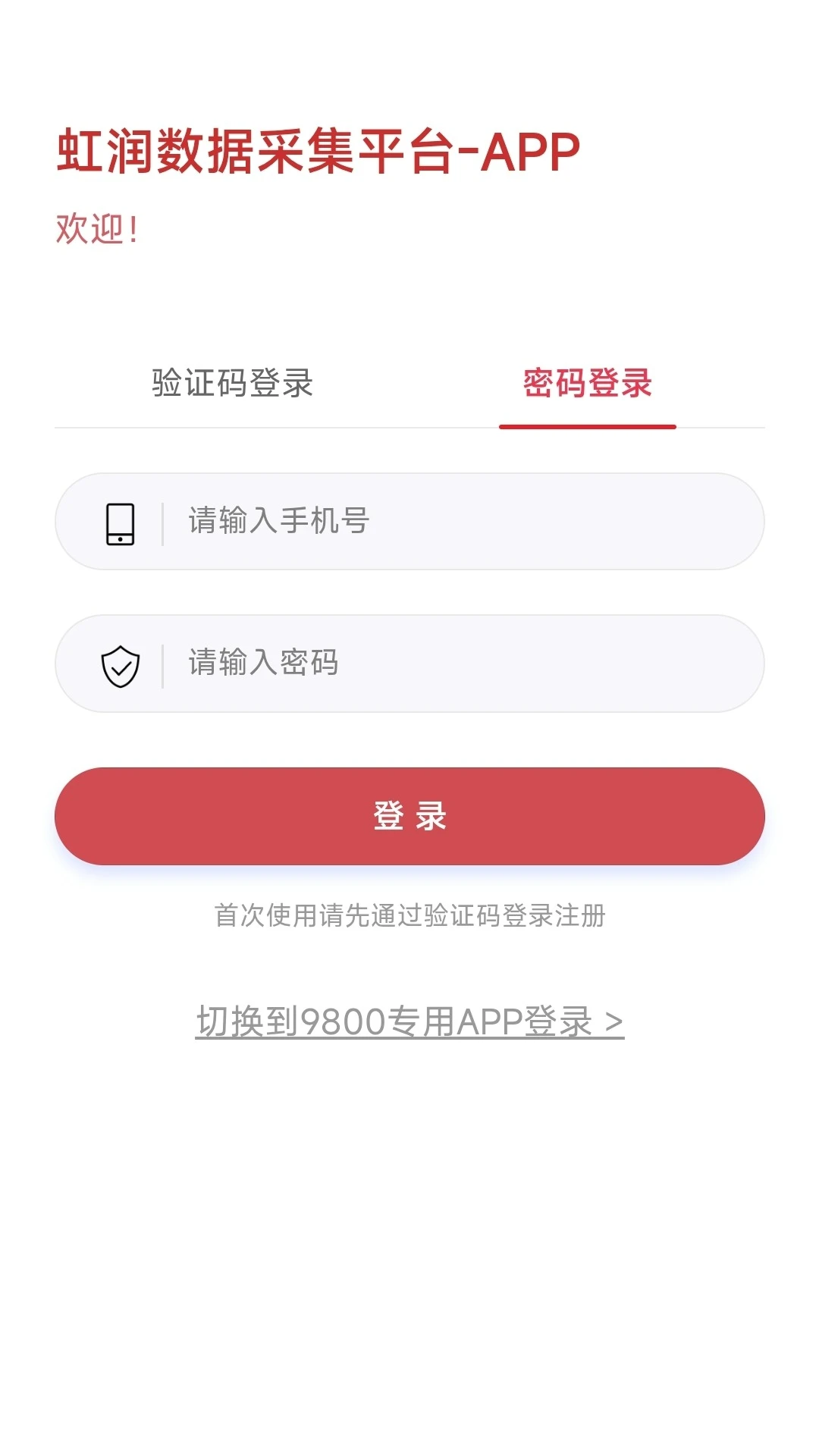Activate the 密码登录 login option

click(589, 385)
